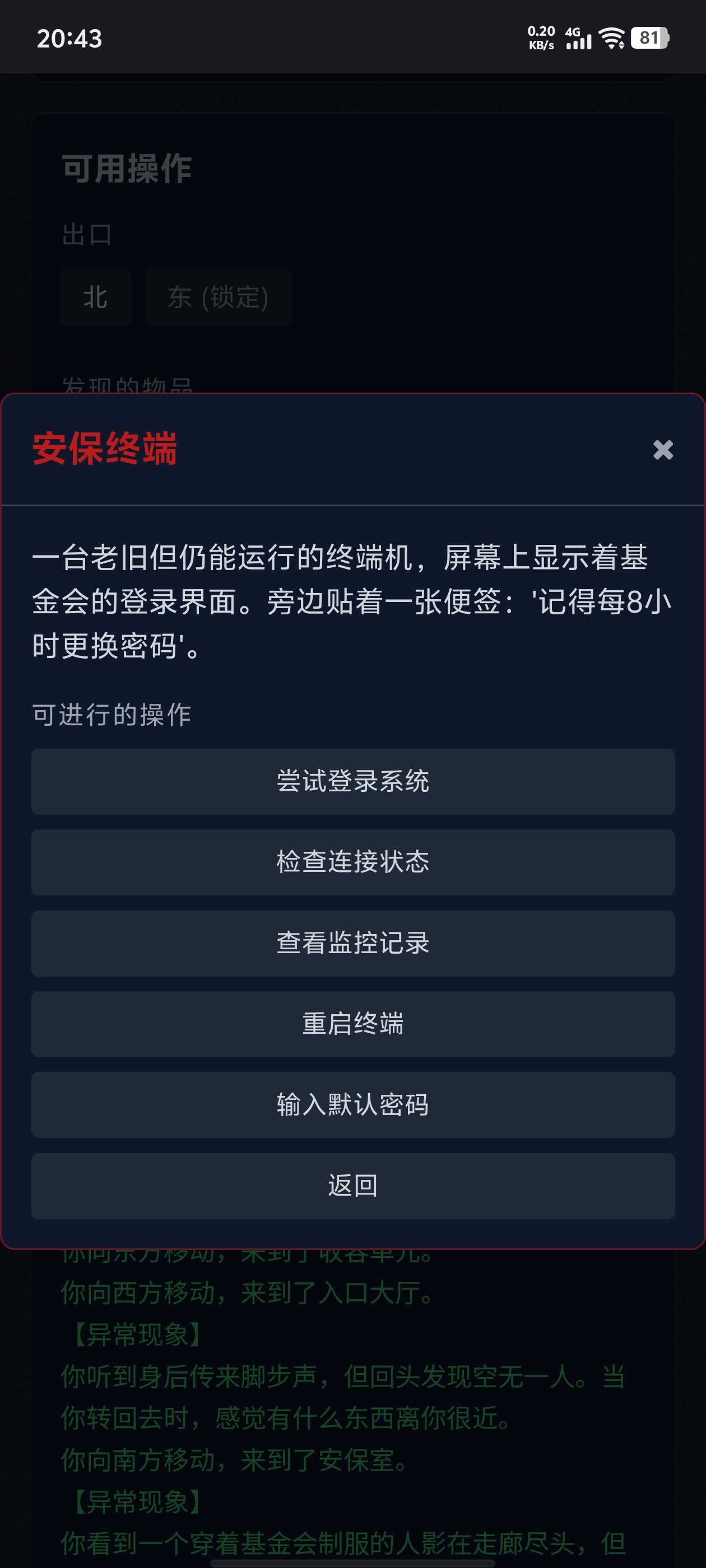Select 尝试登录系统

352,782
